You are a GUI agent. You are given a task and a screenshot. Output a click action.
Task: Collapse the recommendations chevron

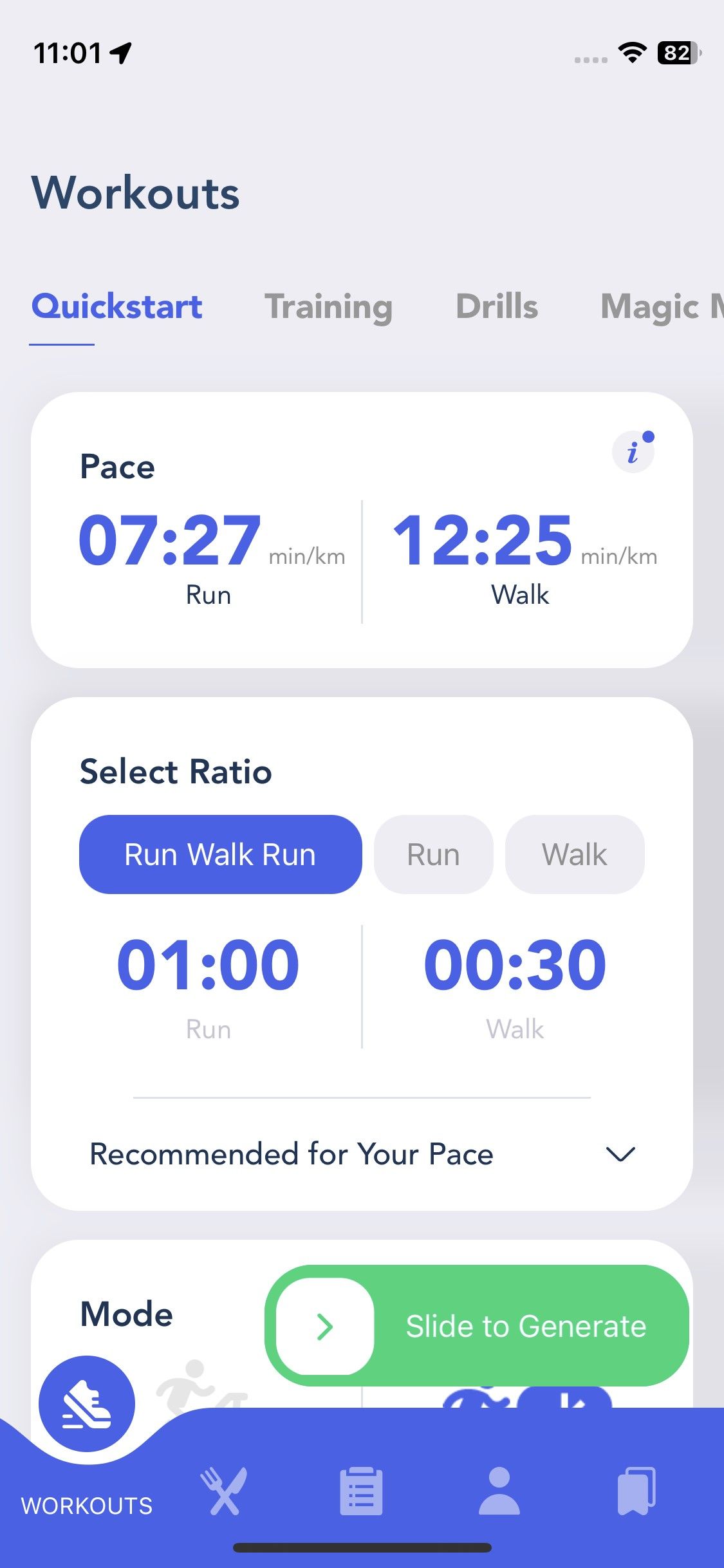(620, 1153)
